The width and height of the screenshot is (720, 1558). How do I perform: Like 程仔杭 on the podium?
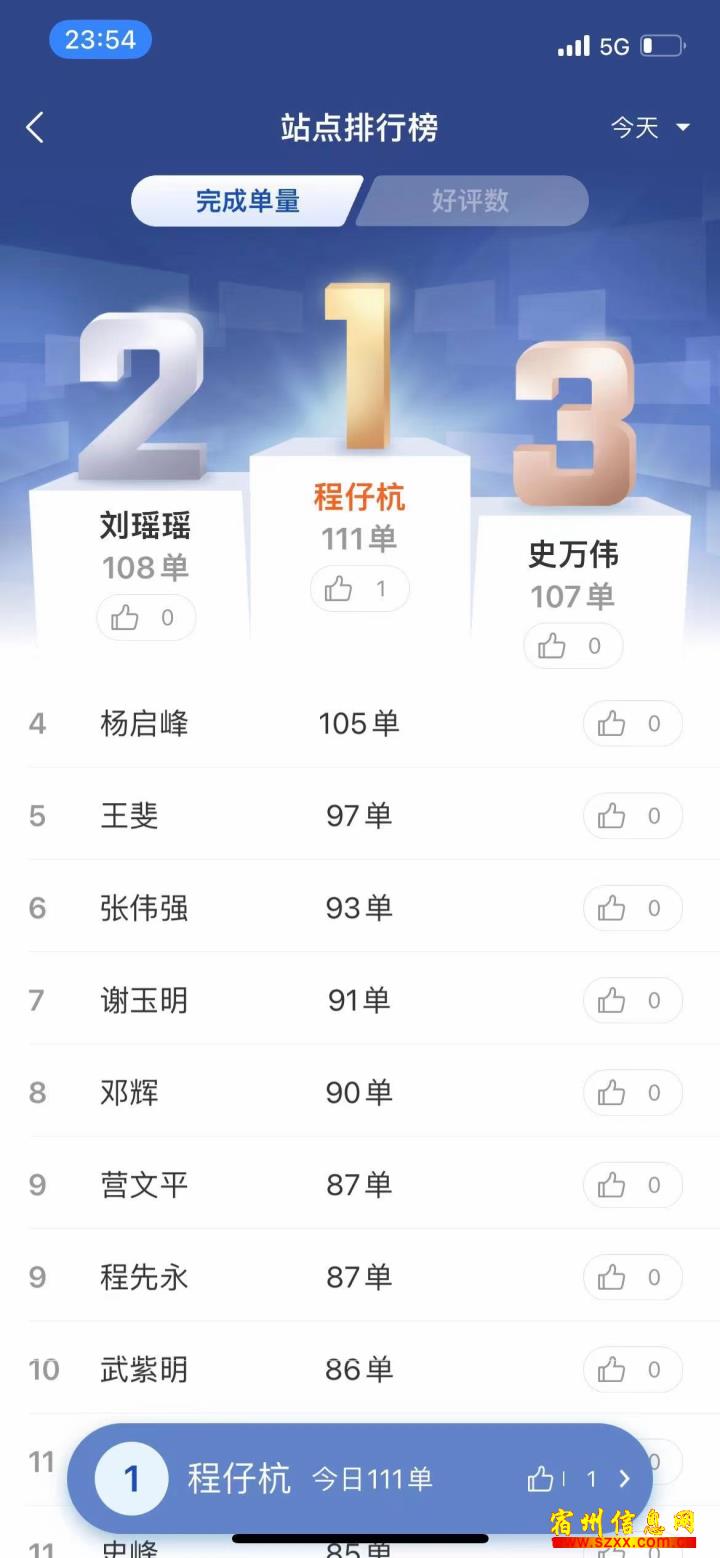[x=359, y=589]
